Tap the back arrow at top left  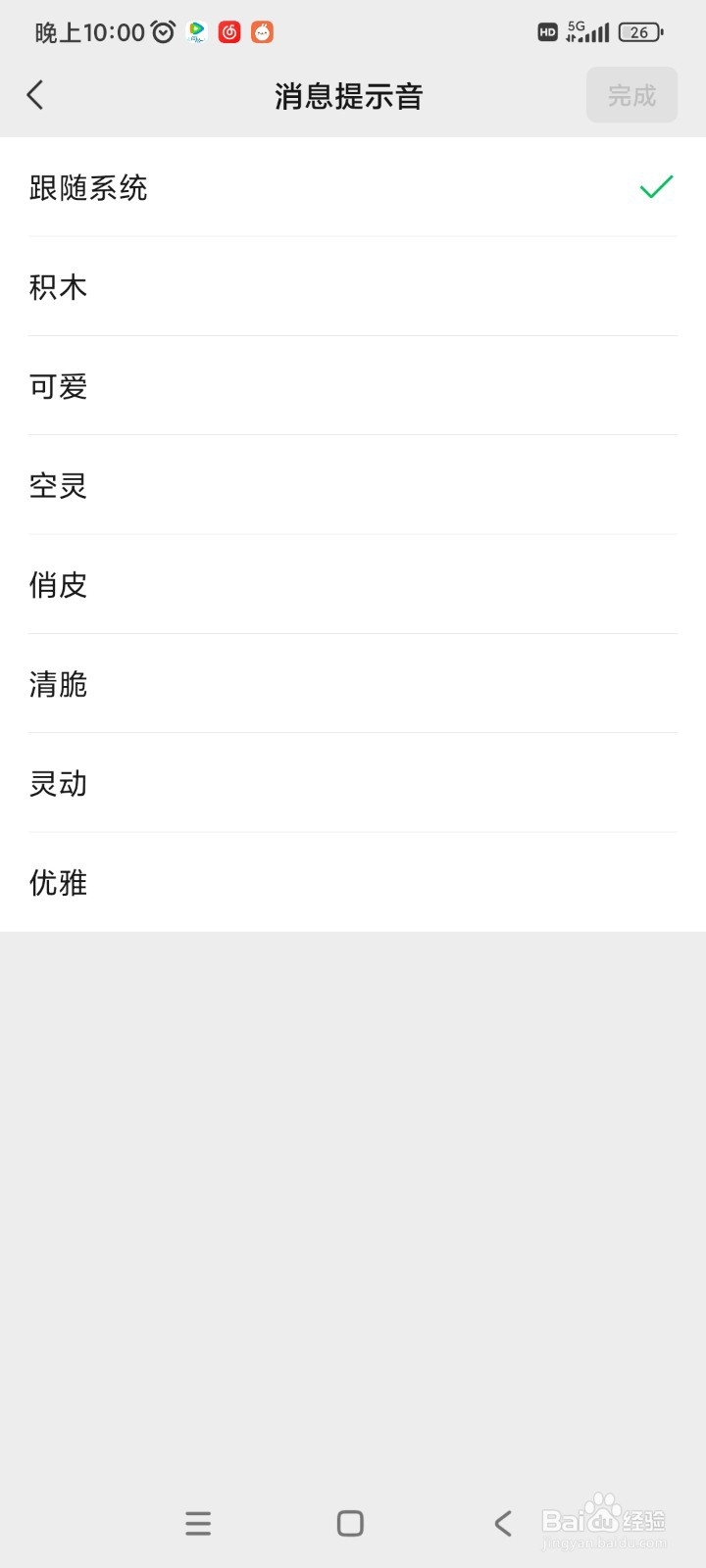[x=35, y=95]
